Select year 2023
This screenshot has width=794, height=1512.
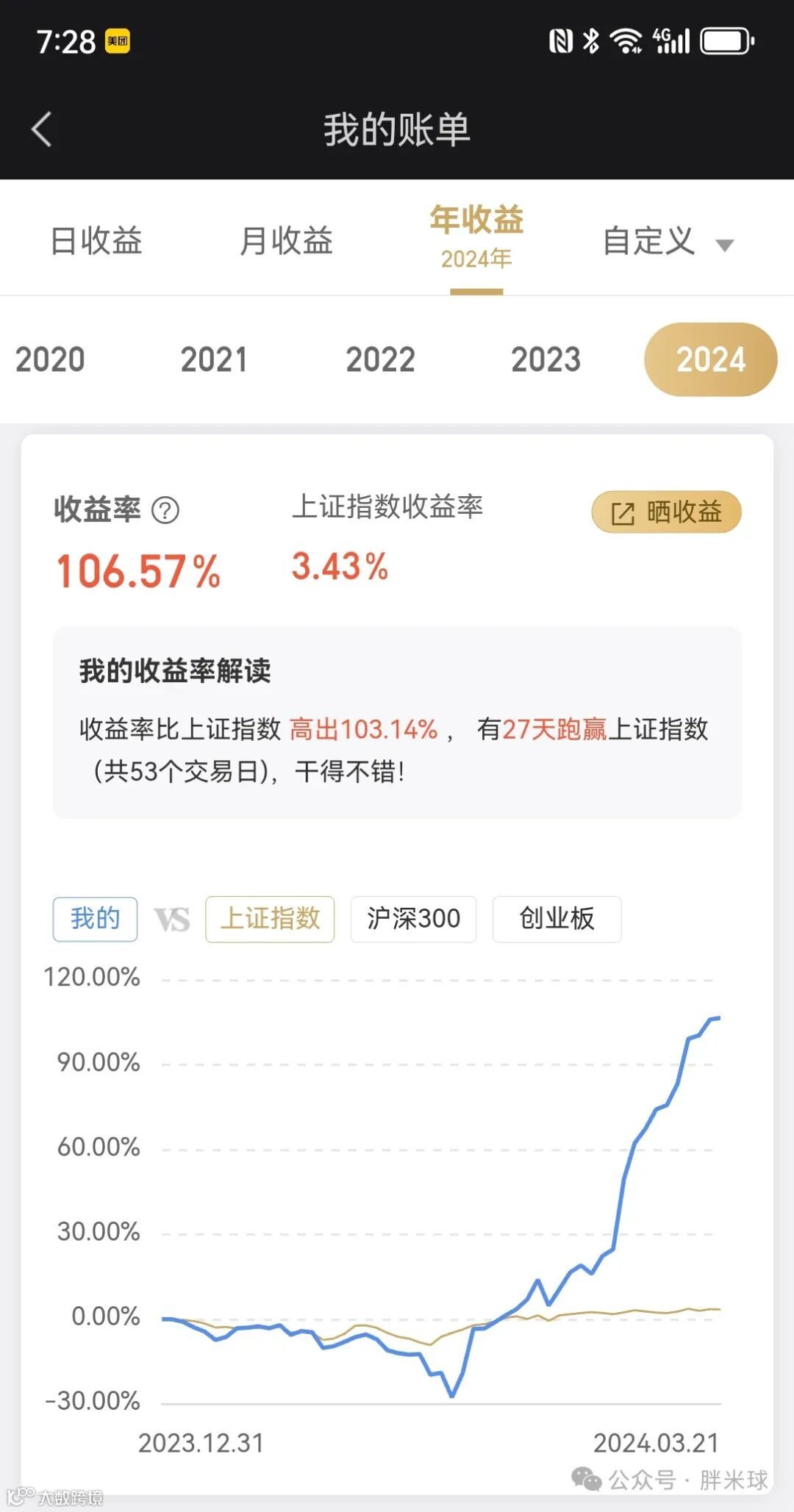click(x=546, y=359)
